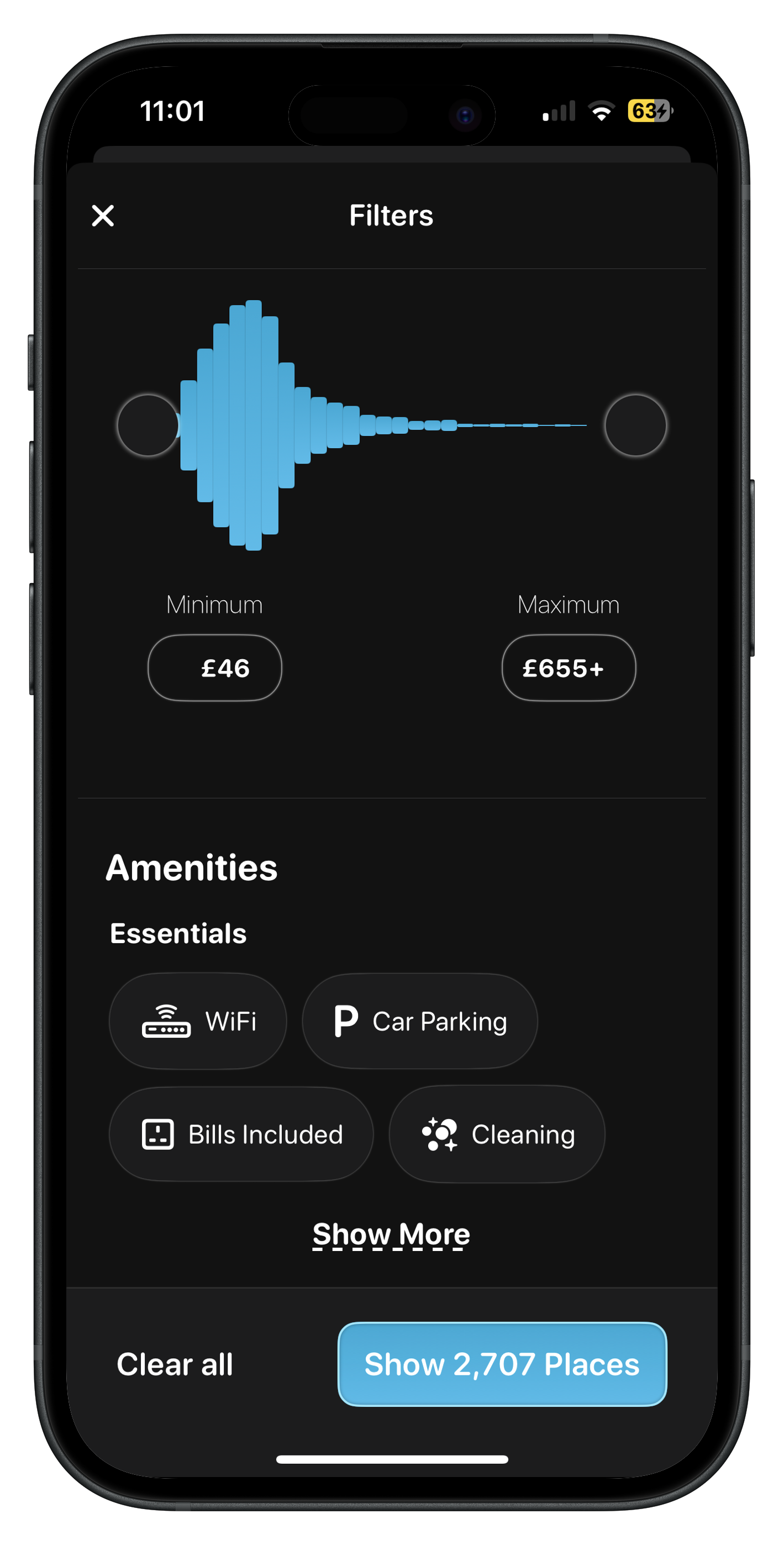The image size is (784, 1545).
Task: Close the Filters sheet
Action: (x=103, y=216)
